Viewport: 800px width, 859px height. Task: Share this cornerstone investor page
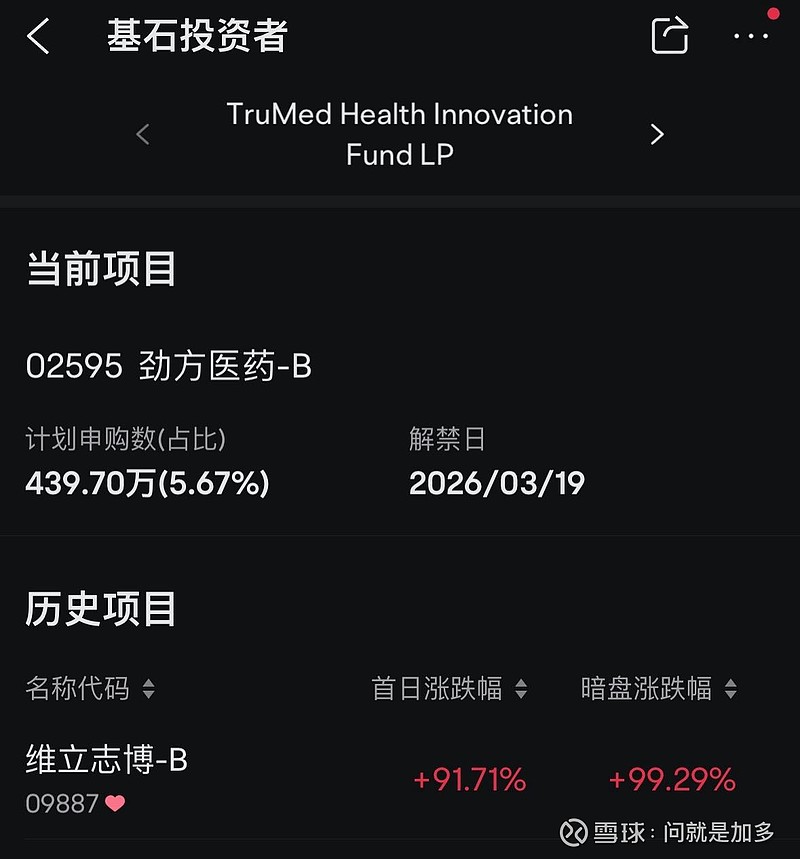pos(669,36)
